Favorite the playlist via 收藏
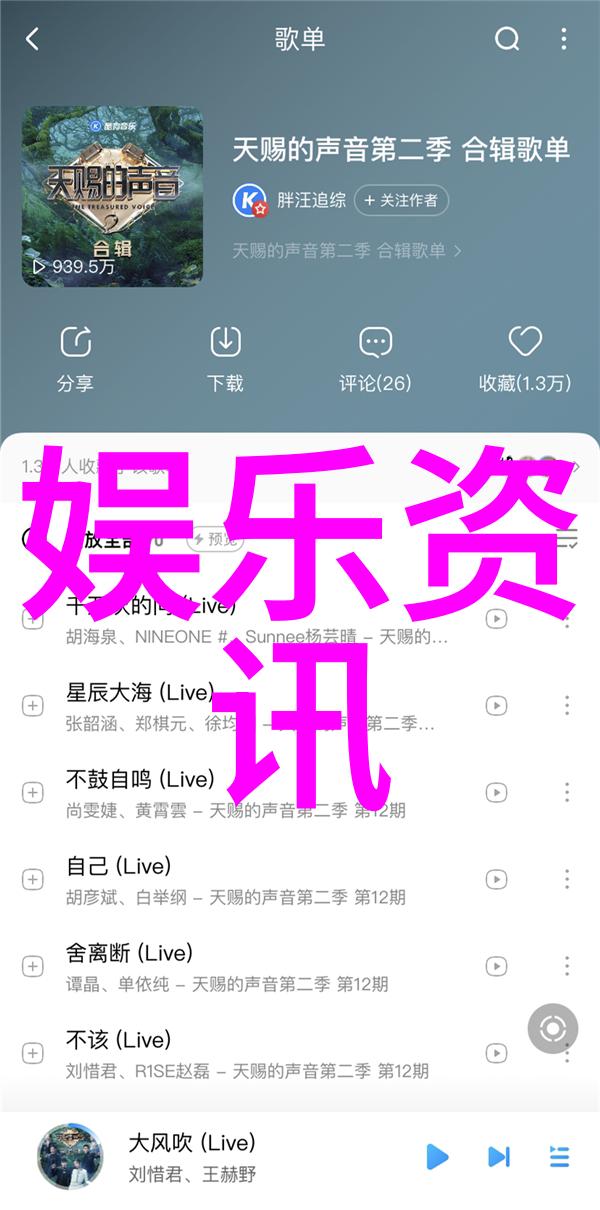The image size is (600, 1210). pyautogui.click(x=524, y=358)
